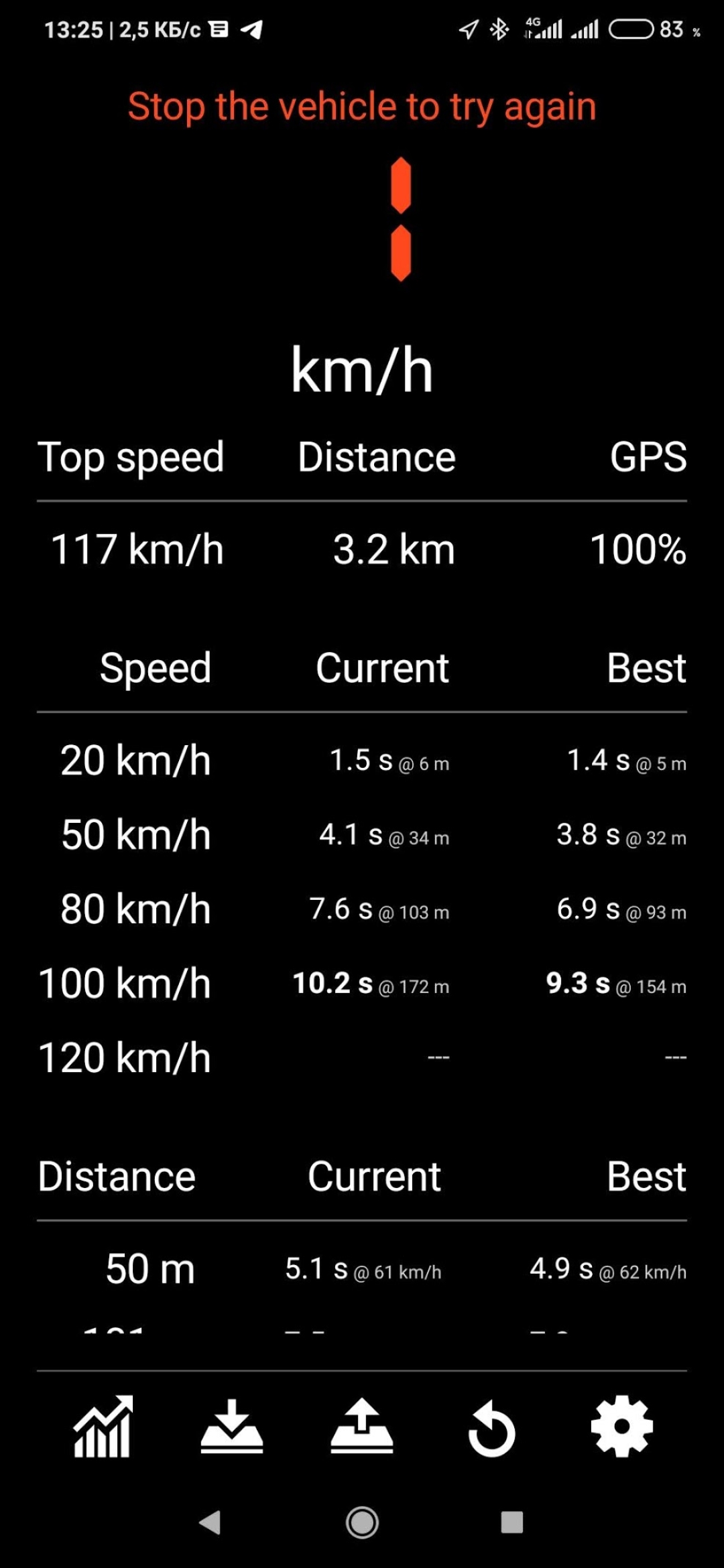
Task: Tap the system home button
Action: pos(362,1522)
